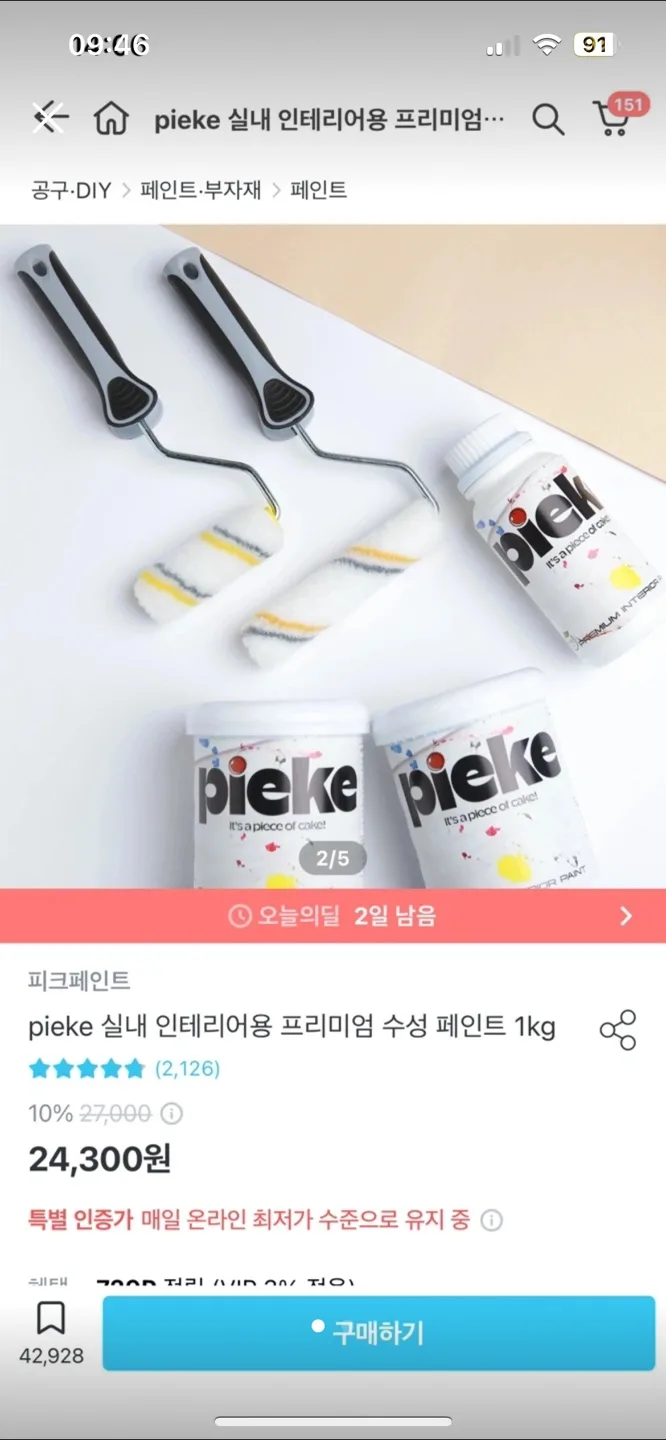
Task: Open the 피크페인트 brand page
Action: click(x=79, y=980)
